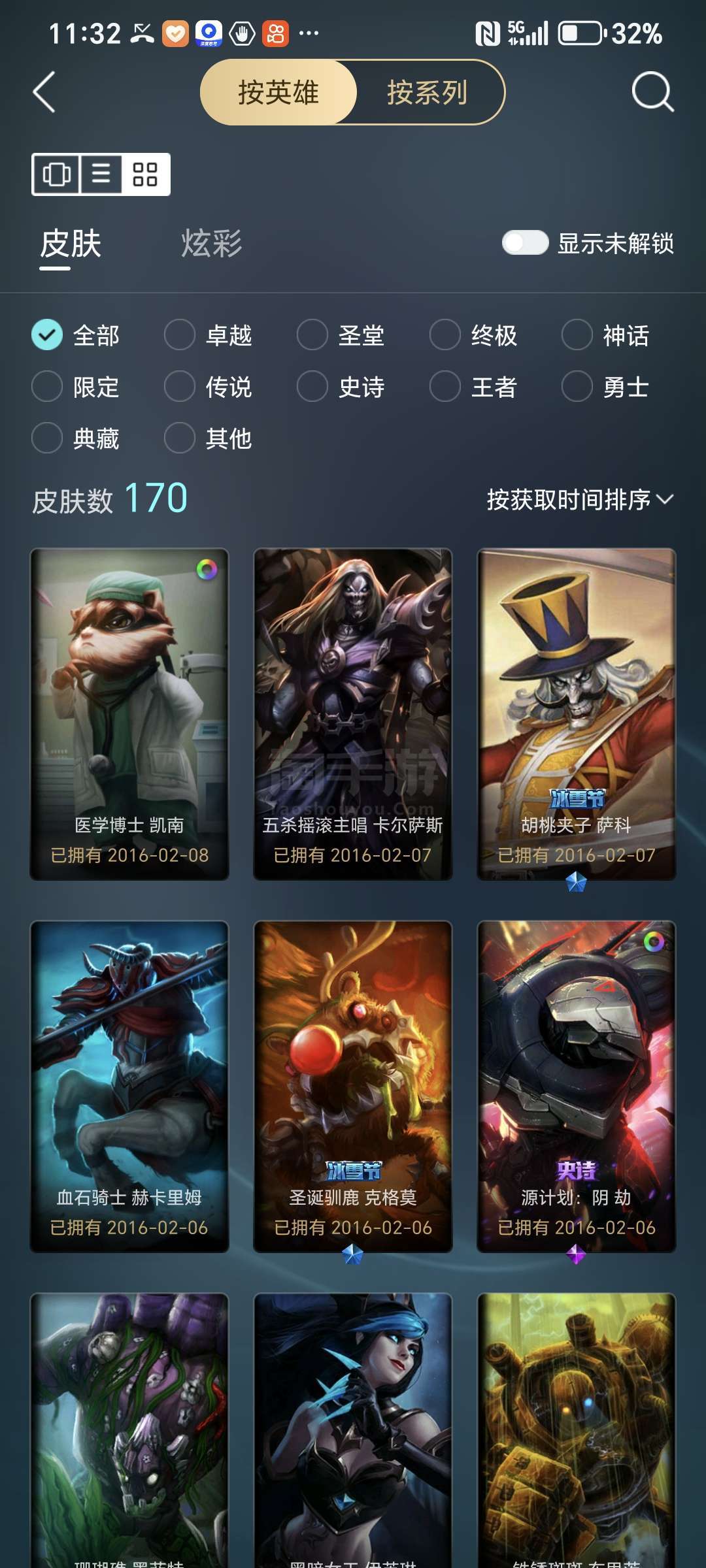Select the 史诗 filter option
The image size is (706, 1568).
coord(341,387)
